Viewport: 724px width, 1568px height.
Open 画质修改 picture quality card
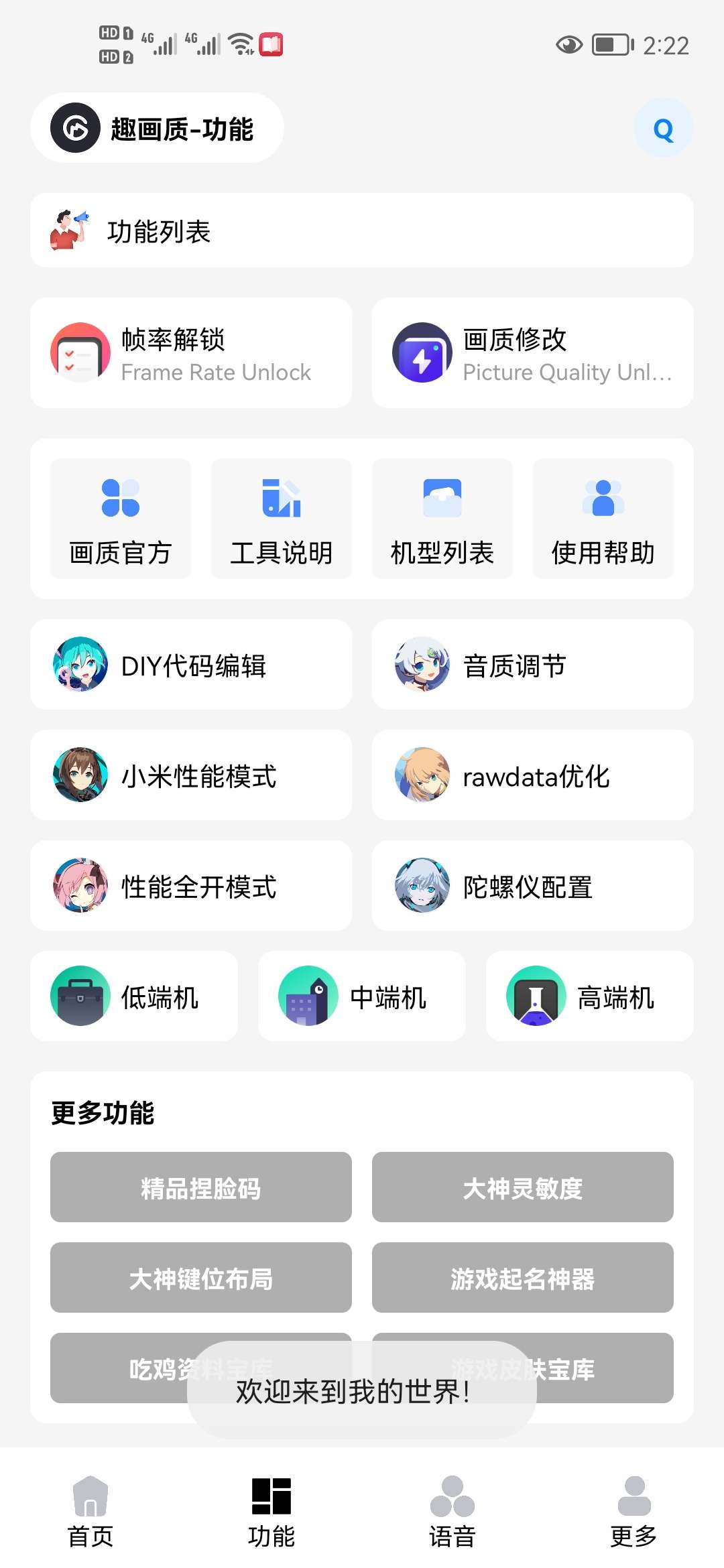coord(532,353)
